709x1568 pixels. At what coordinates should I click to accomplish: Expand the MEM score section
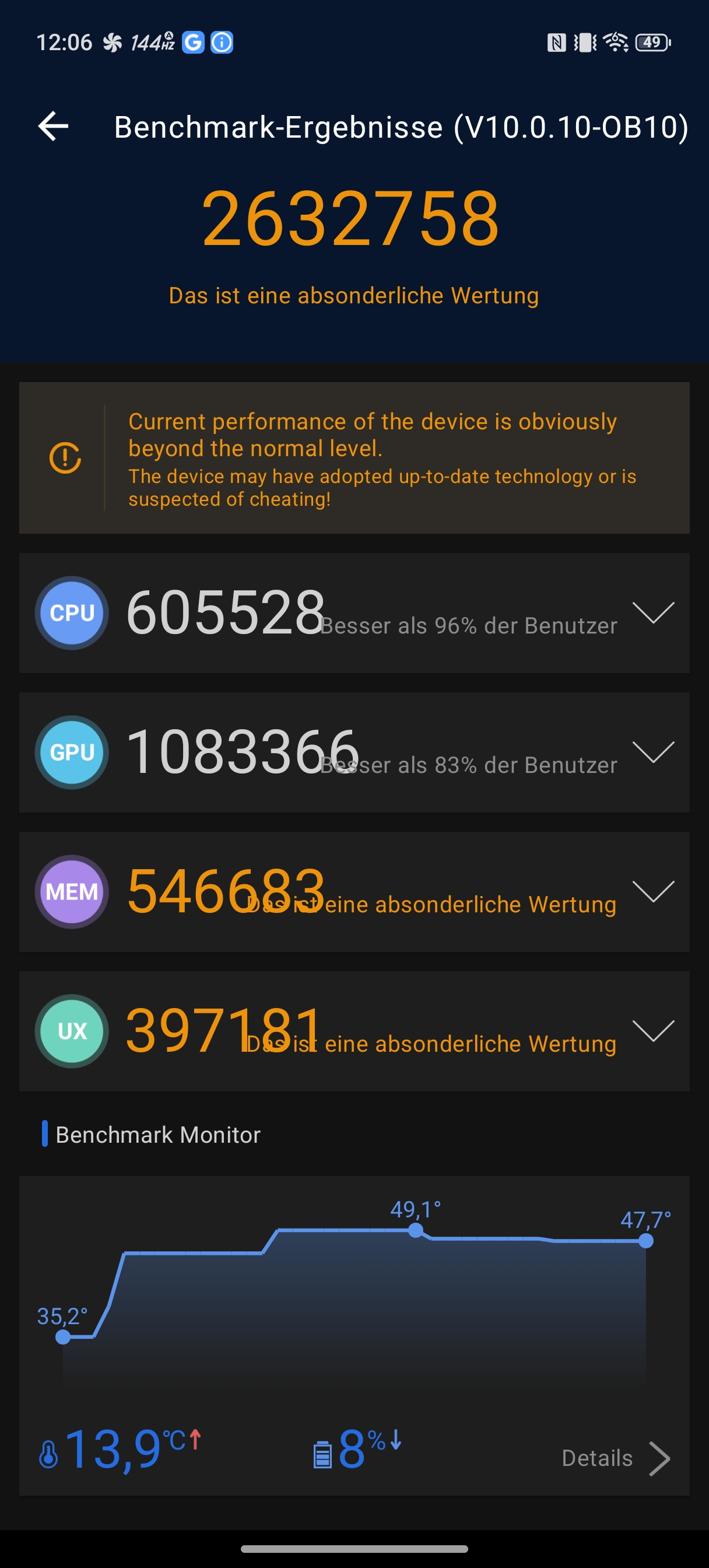[653, 891]
